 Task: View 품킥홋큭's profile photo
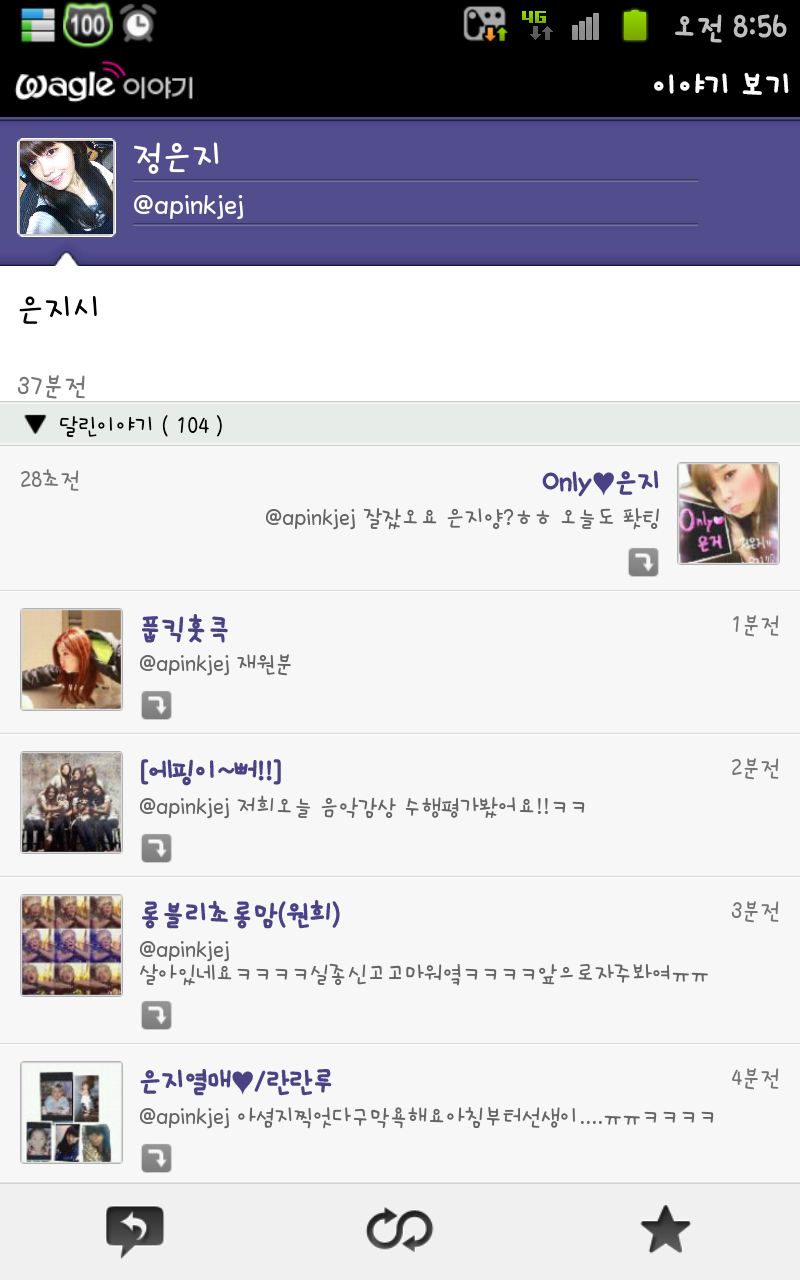[x=71, y=660]
